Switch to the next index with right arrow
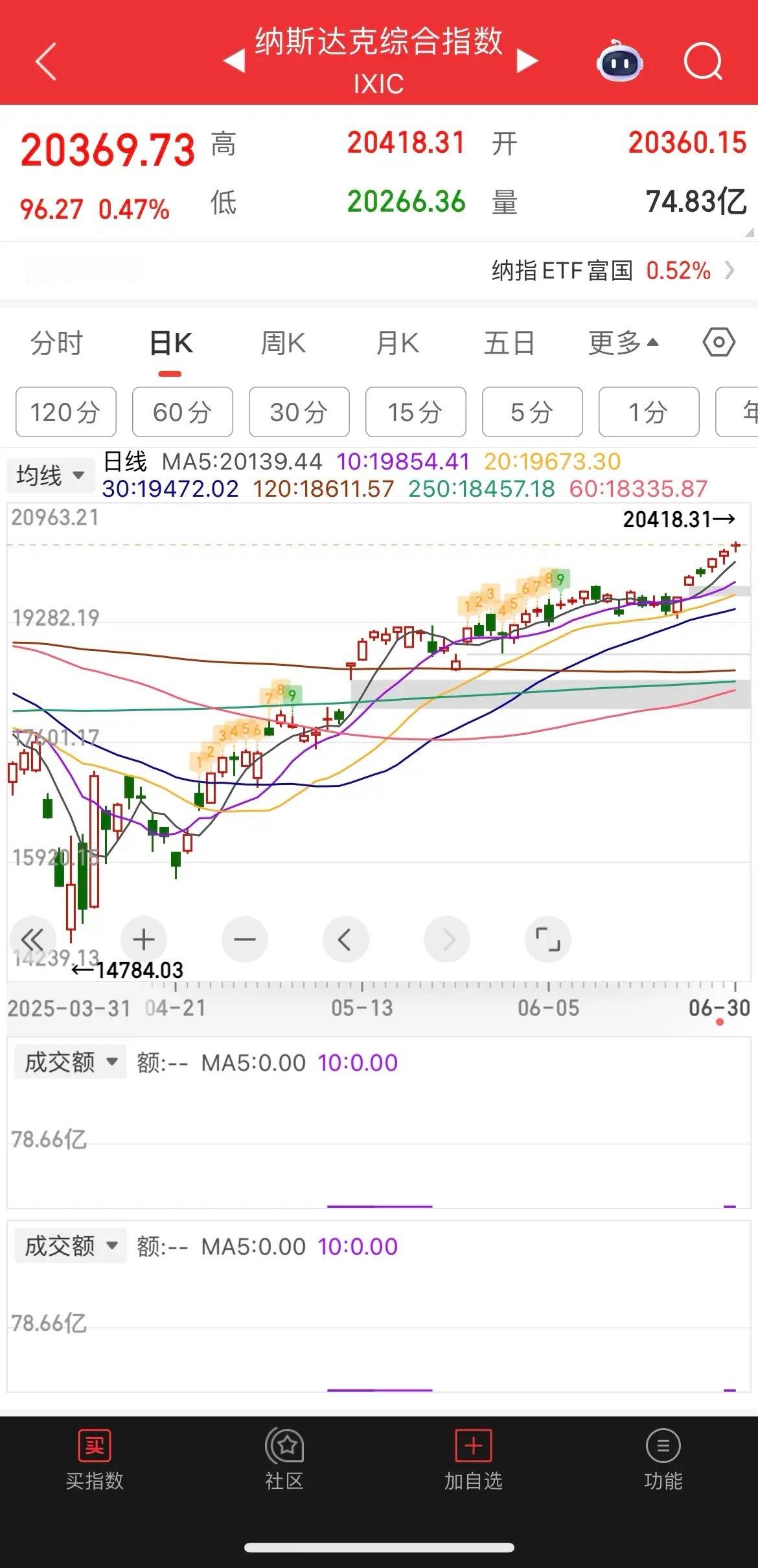 click(x=527, y=62)
